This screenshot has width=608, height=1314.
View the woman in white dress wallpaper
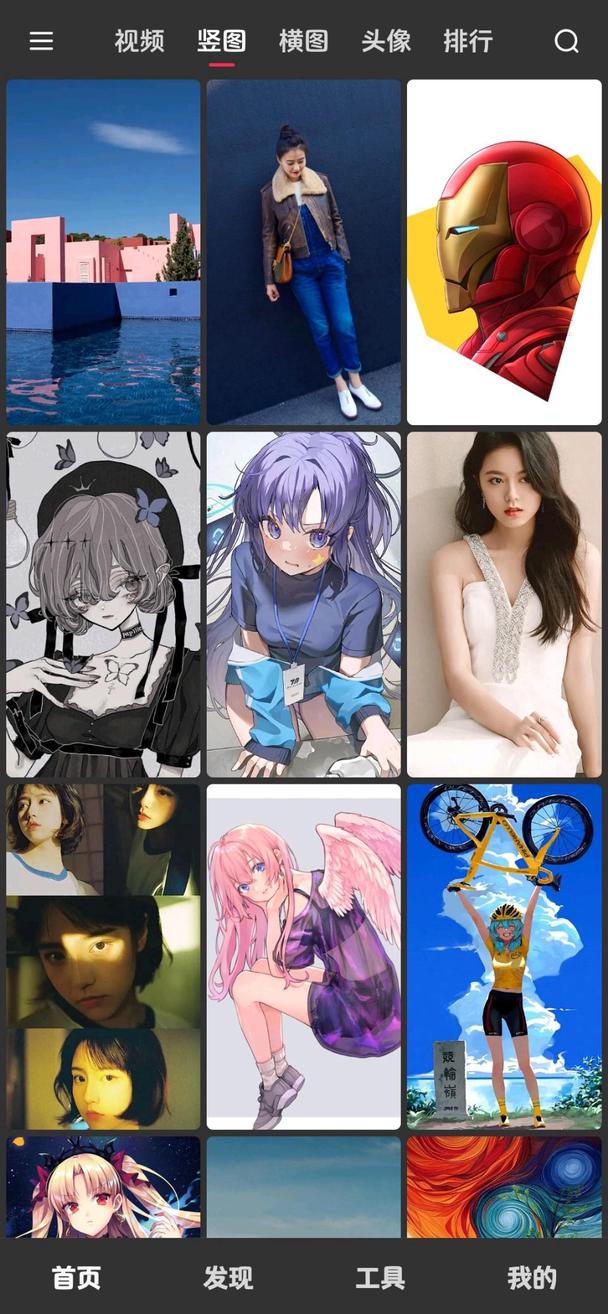tap(504, 604)
